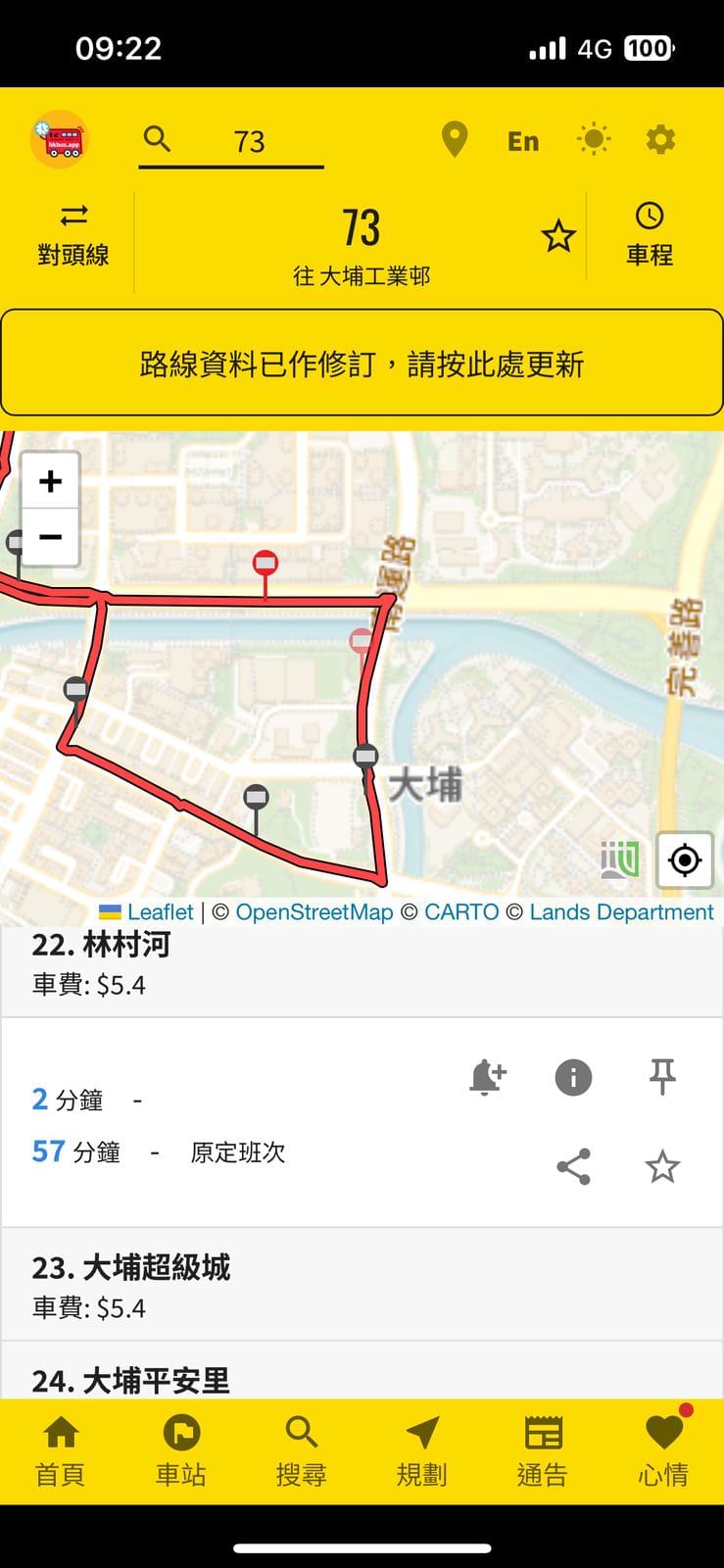The height and width of the screenshot is (1568, 724).
Task: Open the journey time (車程) view
Action: point(649,236)
